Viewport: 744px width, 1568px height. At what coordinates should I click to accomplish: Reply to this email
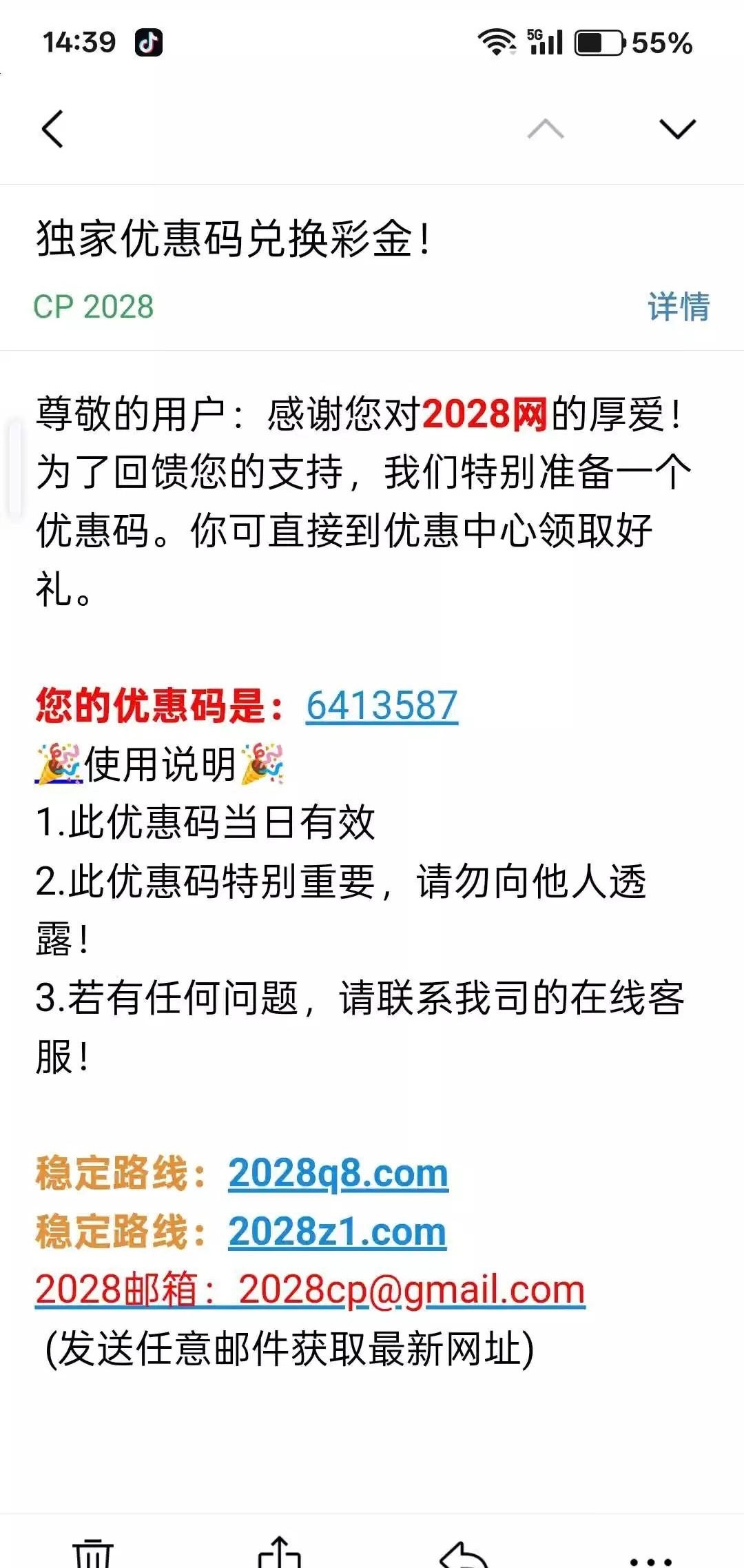tap(464, 1554)
